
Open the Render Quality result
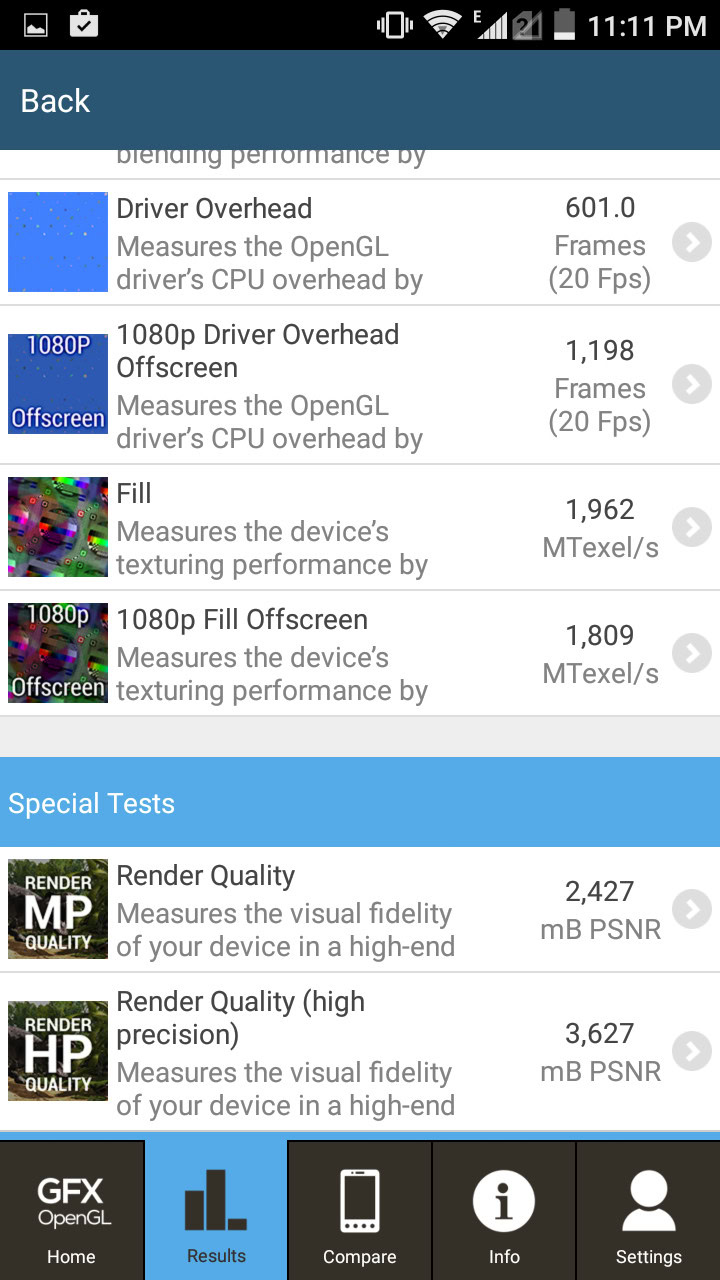pyautogui.click(x=360, y=909)
